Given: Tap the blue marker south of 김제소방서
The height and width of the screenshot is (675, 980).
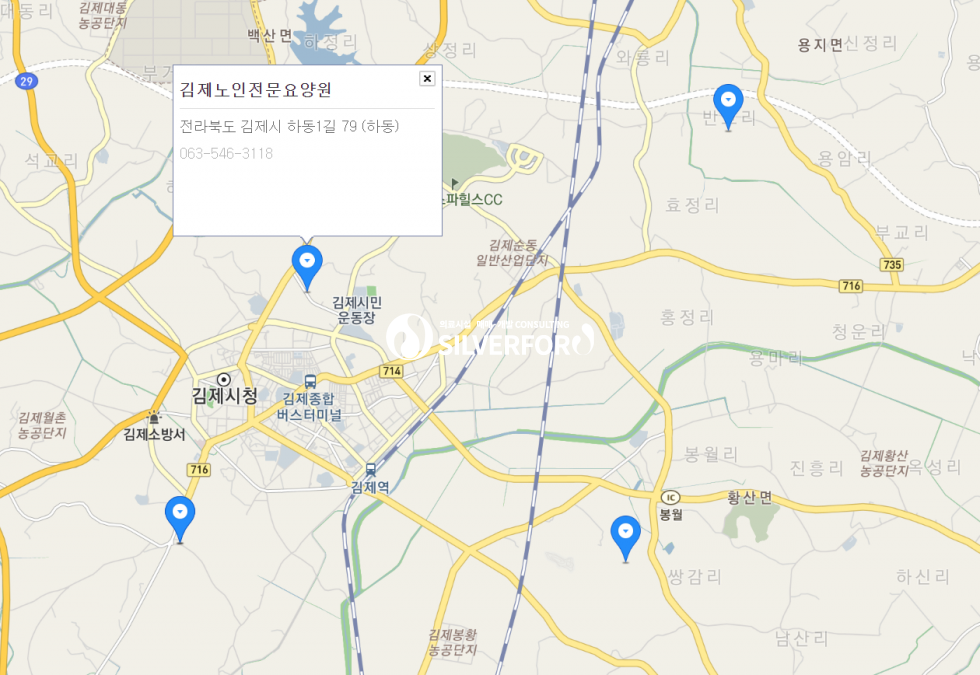Looking at the screenshot, I should pyautogui.click(x=180, y=515).
